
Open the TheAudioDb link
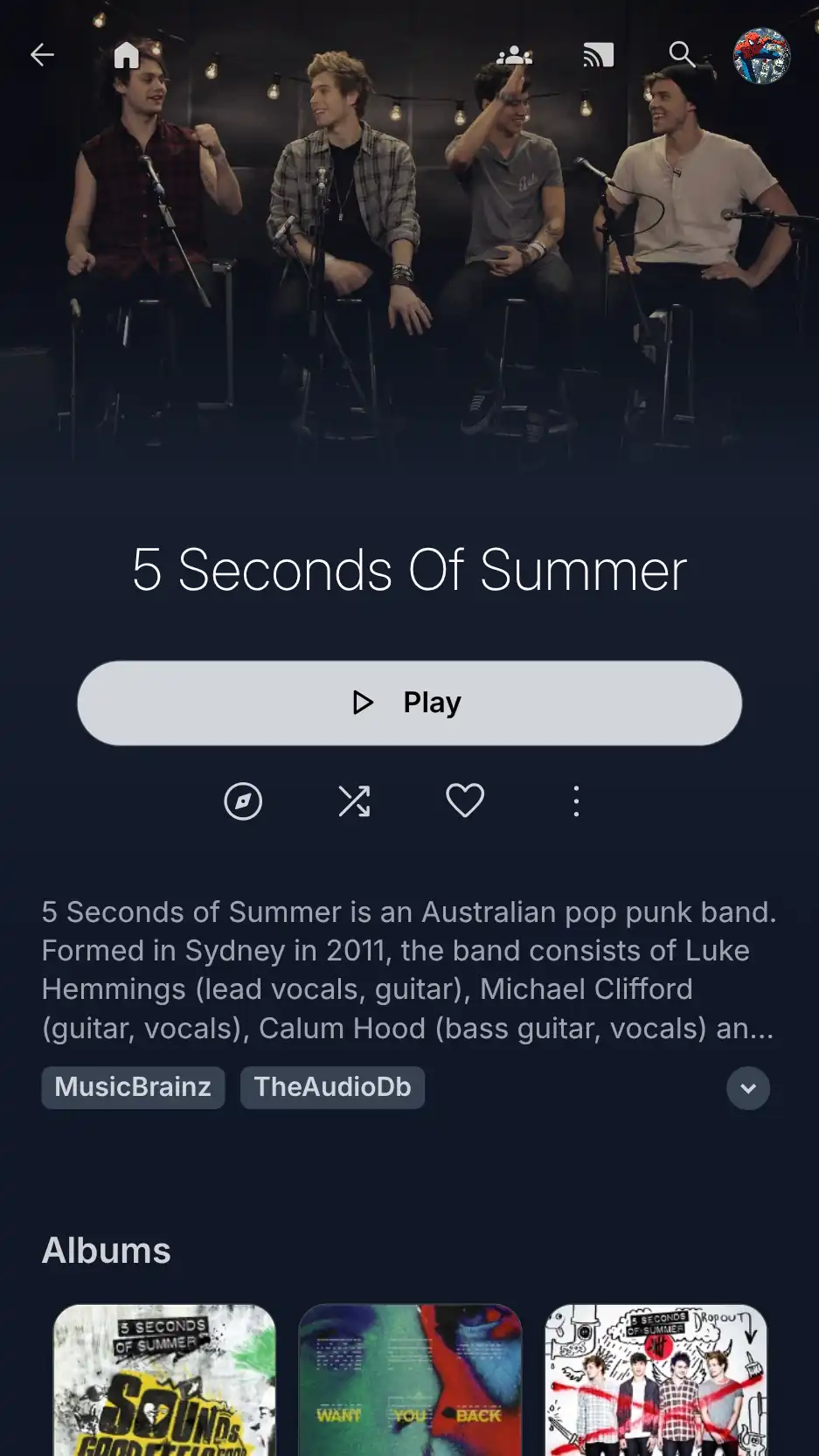point(332,1087)
